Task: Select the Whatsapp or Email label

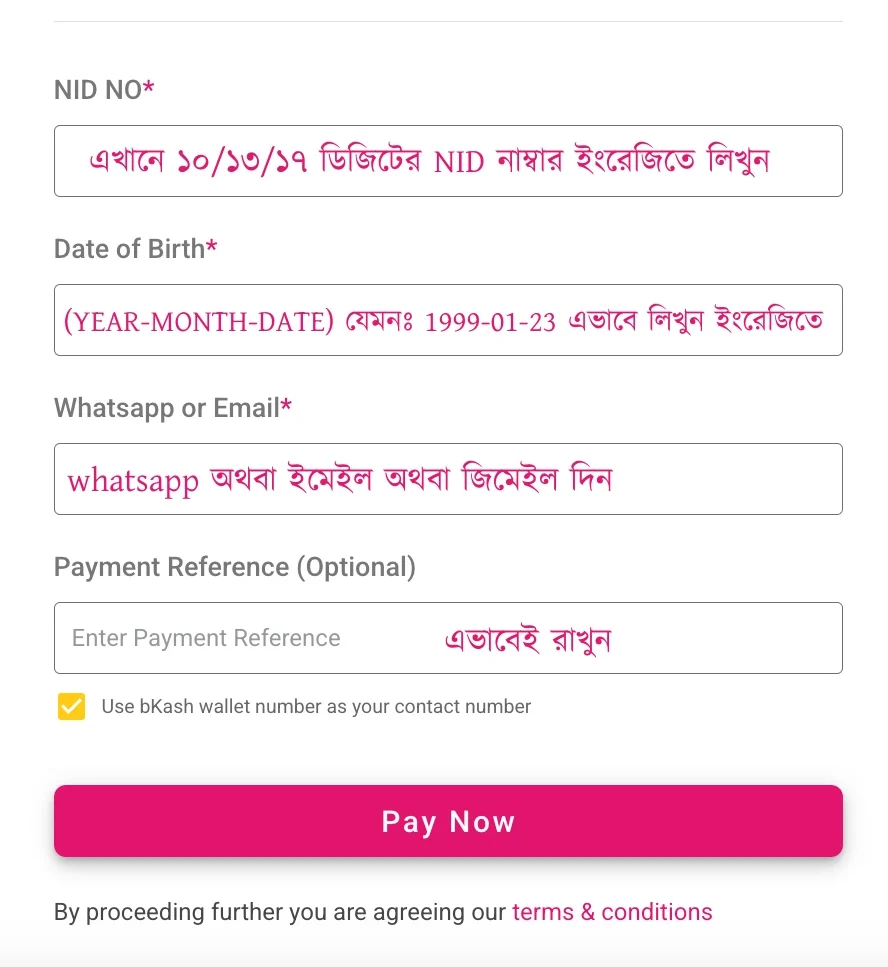Action: (164, 408)
